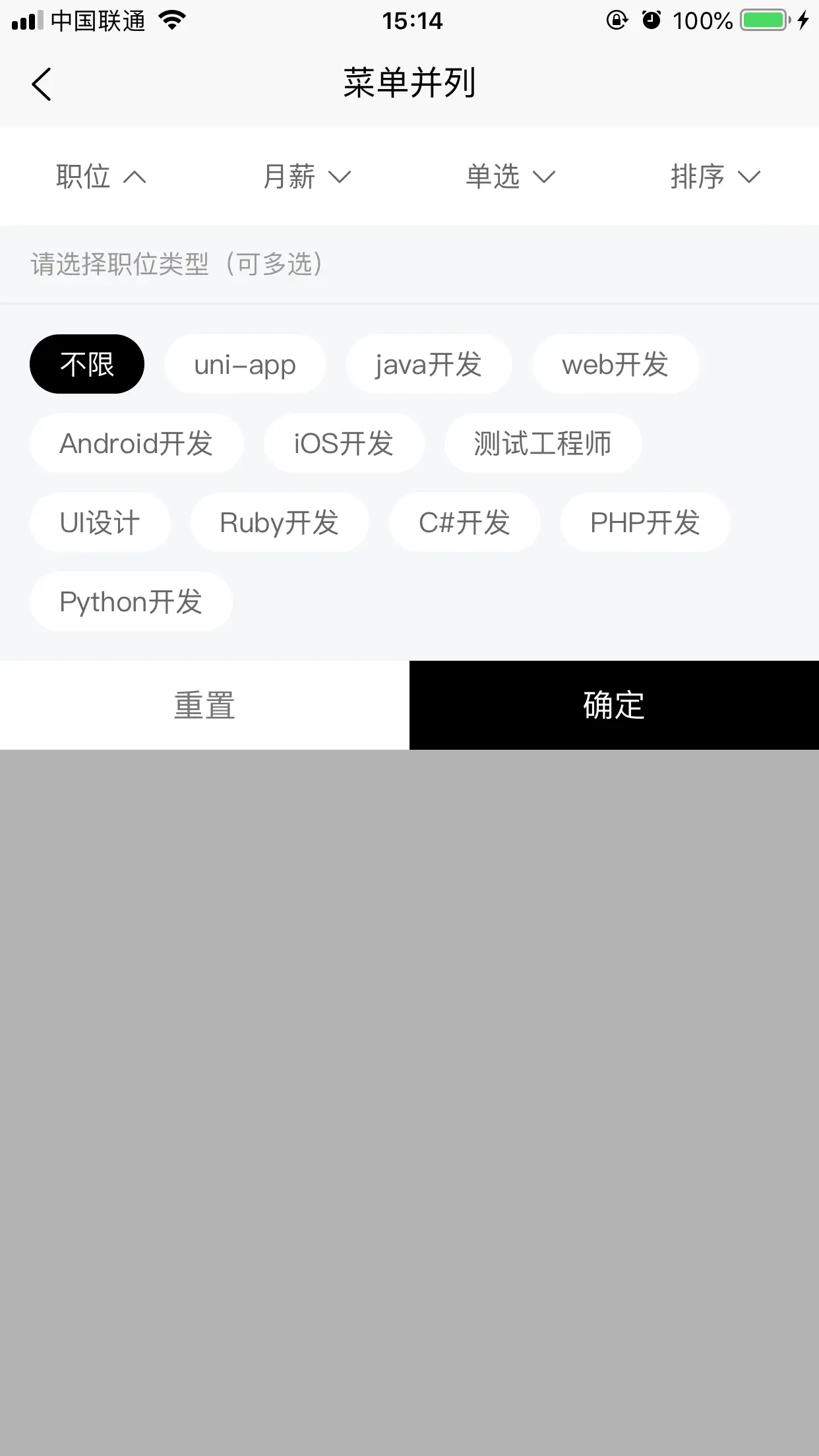Expand the 月薪 filter dropdown
819x1456 pixels.
click(x=307, y=177)
